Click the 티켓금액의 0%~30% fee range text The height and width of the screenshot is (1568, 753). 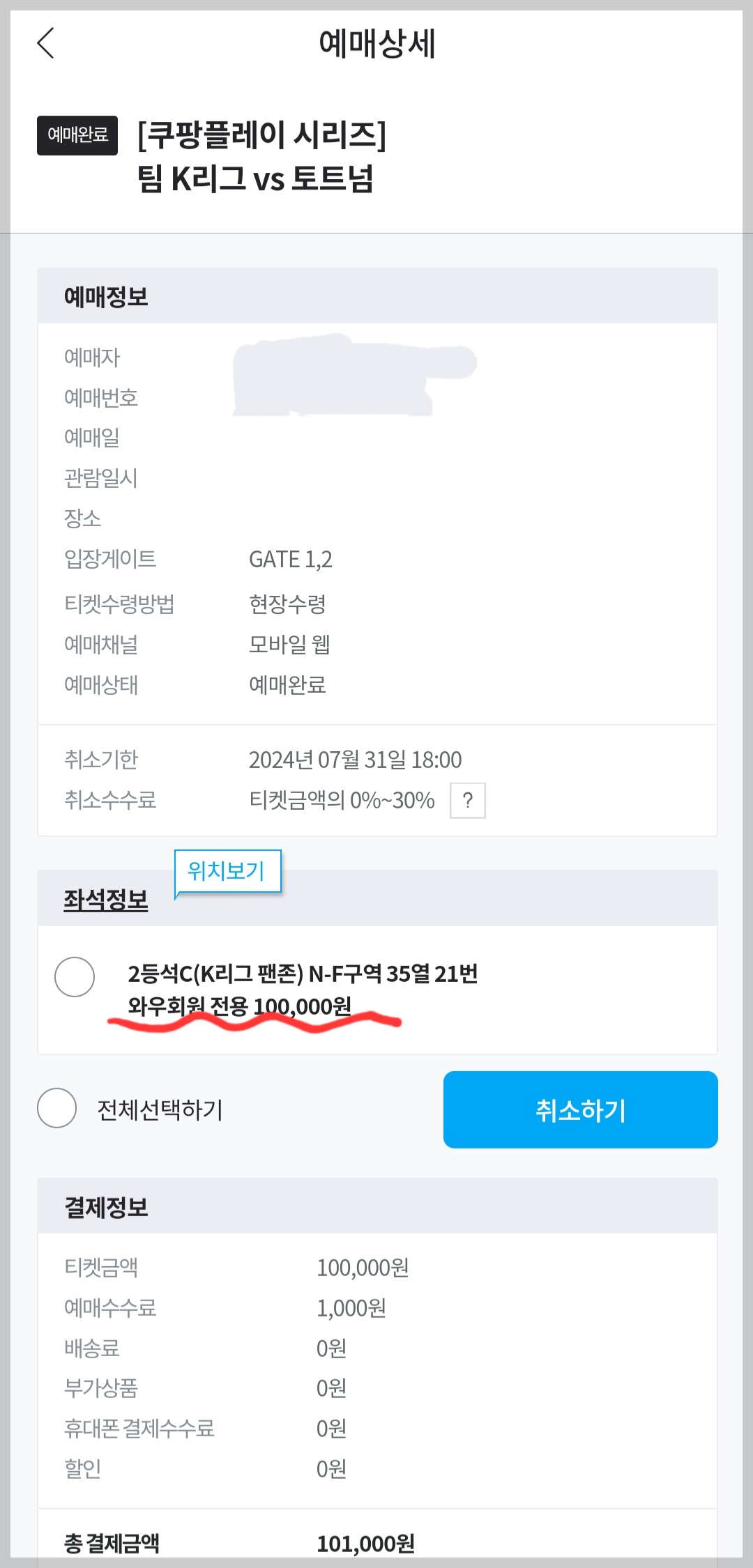pos(341,801)
